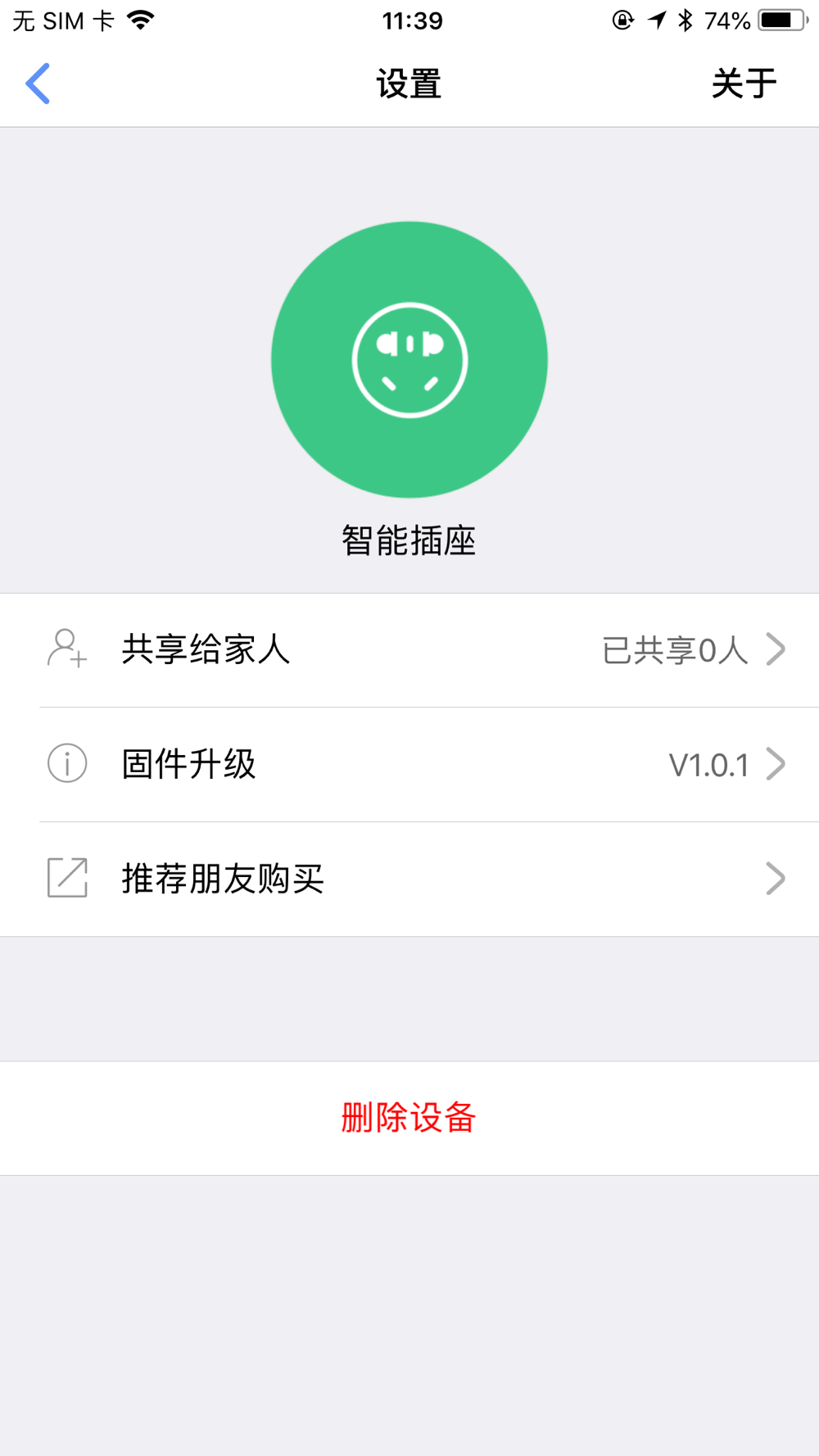This screenshot has height=1456, width=819.
Task: Go back using the blue arrow
Action: tap(38, 84)
